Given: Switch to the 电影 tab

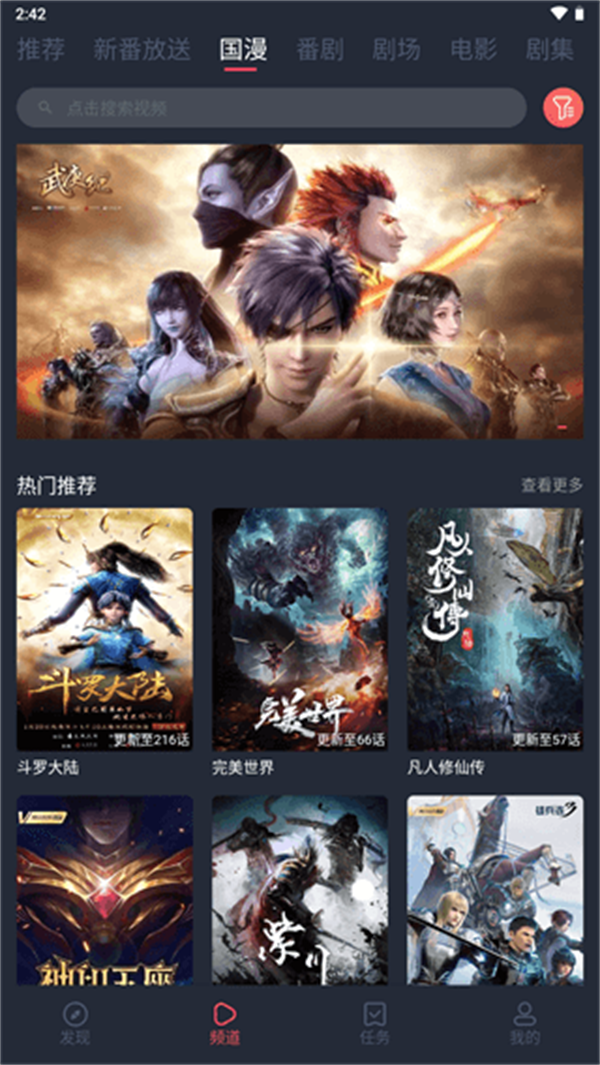Looking at the screenshot, I should 474,49.
